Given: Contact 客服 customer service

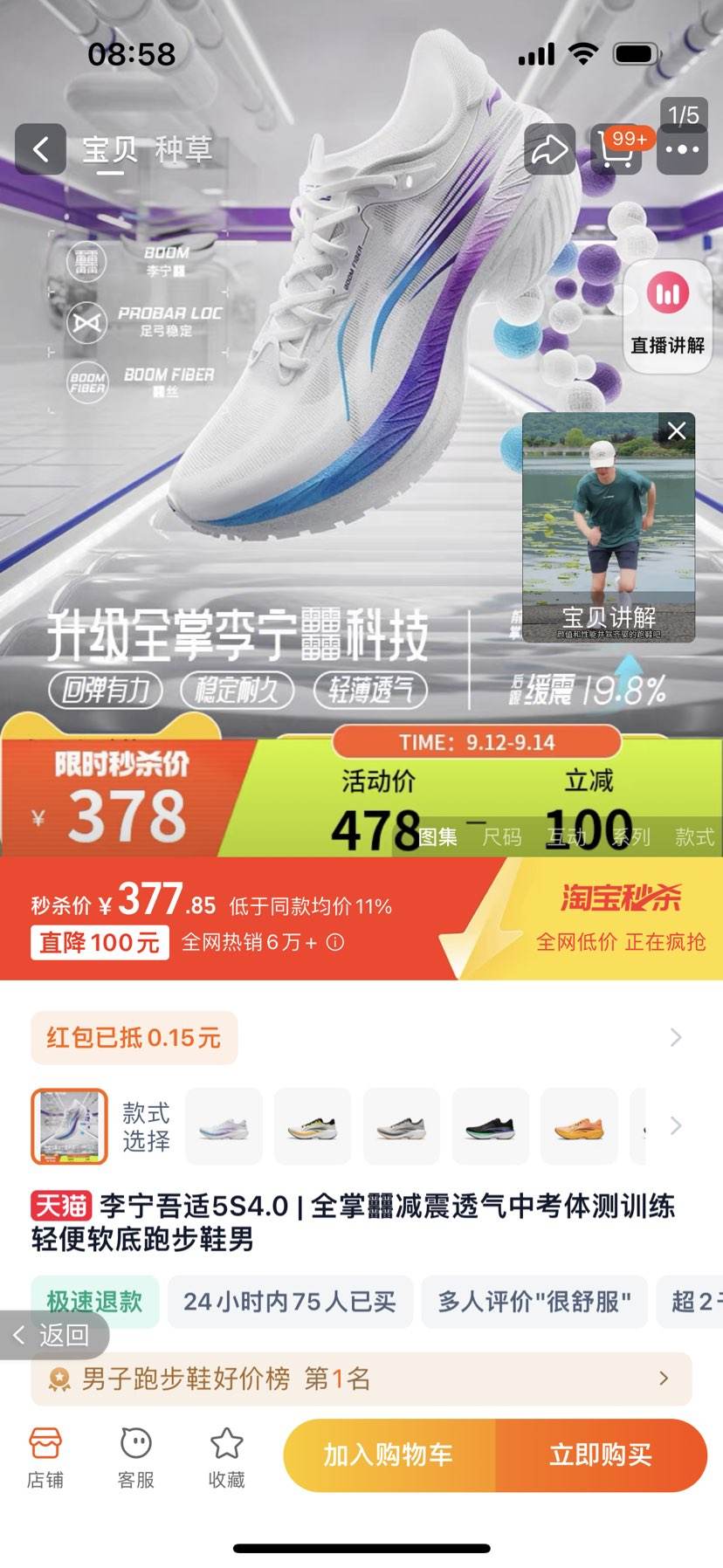Looking at the screenshot, I should 136,1456.
